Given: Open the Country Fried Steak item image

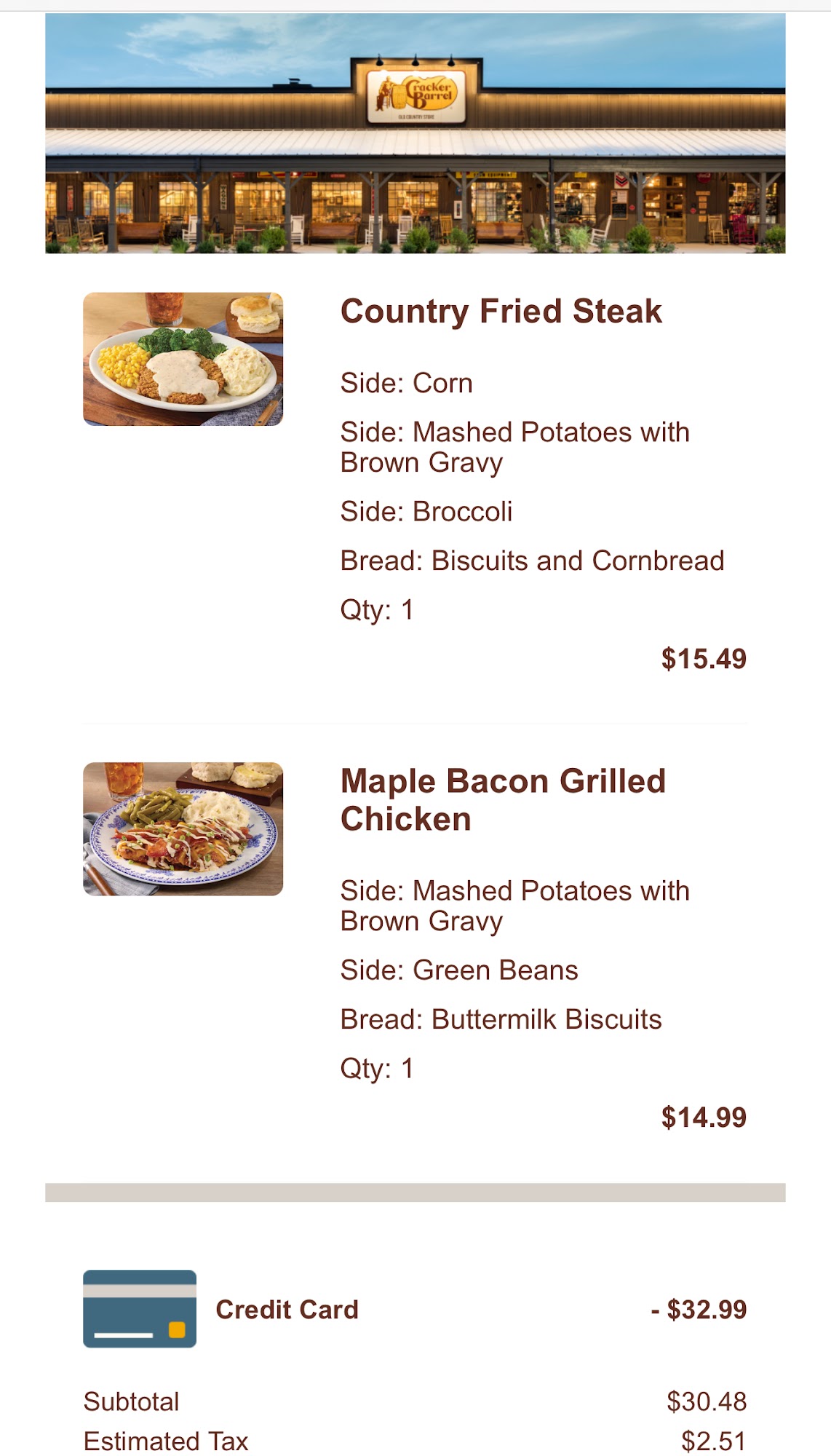Looking at the screenshot, I should pyautogui.click(x=183, y=359).
